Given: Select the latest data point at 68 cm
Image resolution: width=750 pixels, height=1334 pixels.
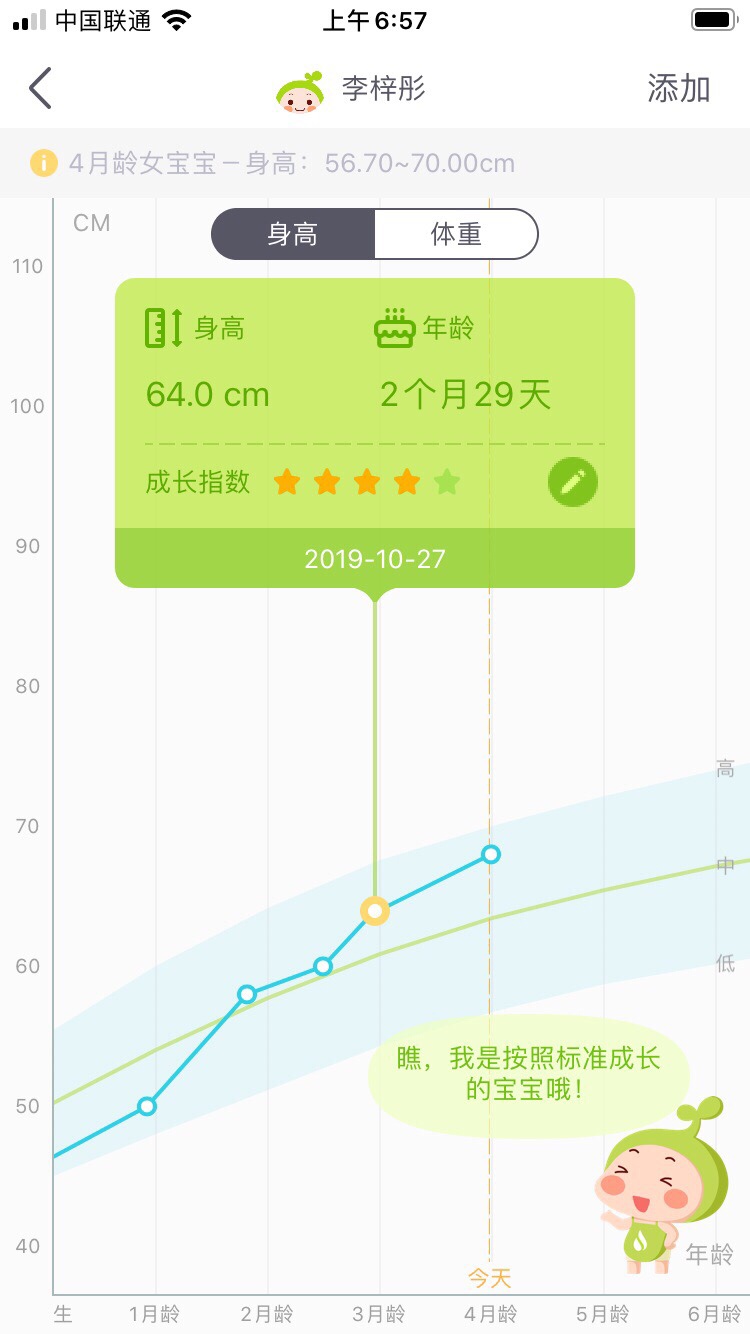Looking at the screenshot, I should pos(491,854).
